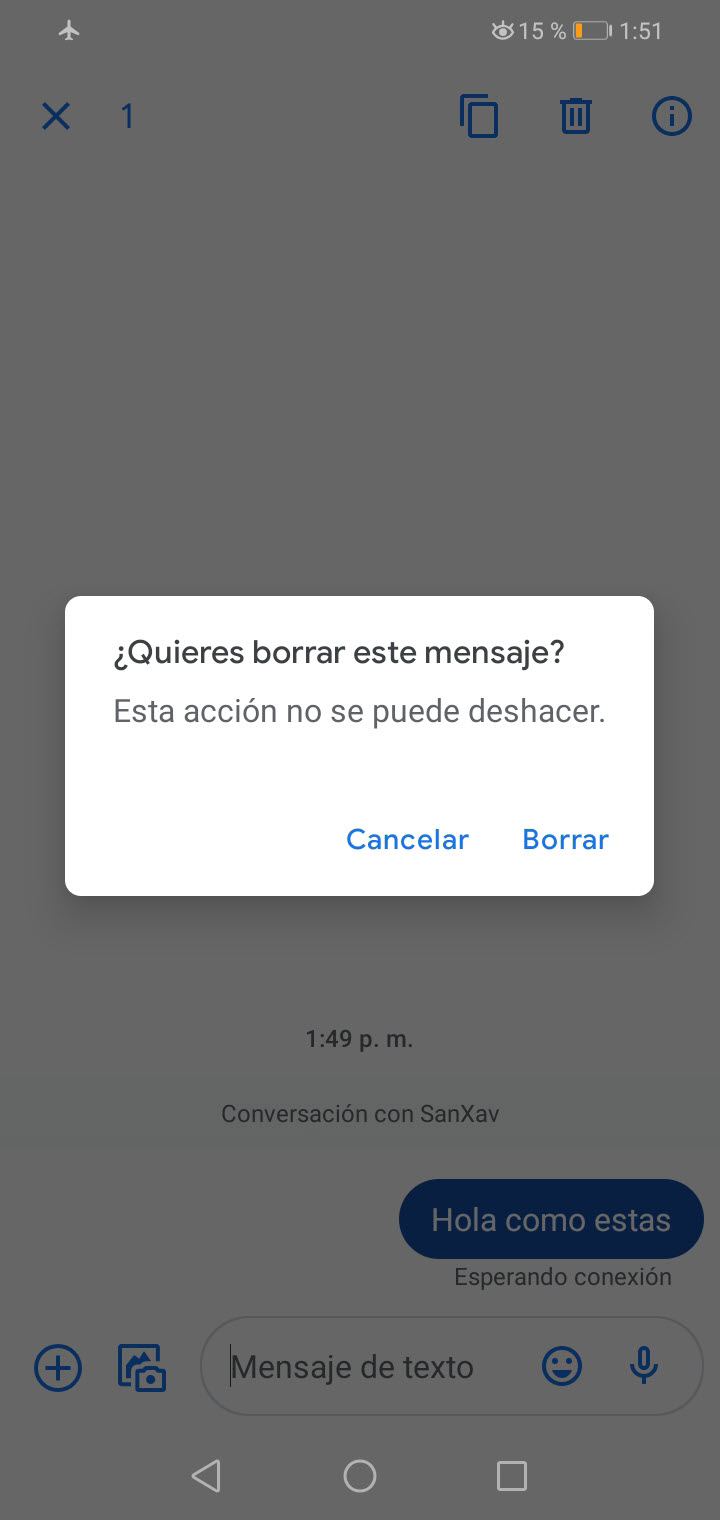Copy the selected message
Viewport: 720px width, 1520px height.
(x=479, y=117)
